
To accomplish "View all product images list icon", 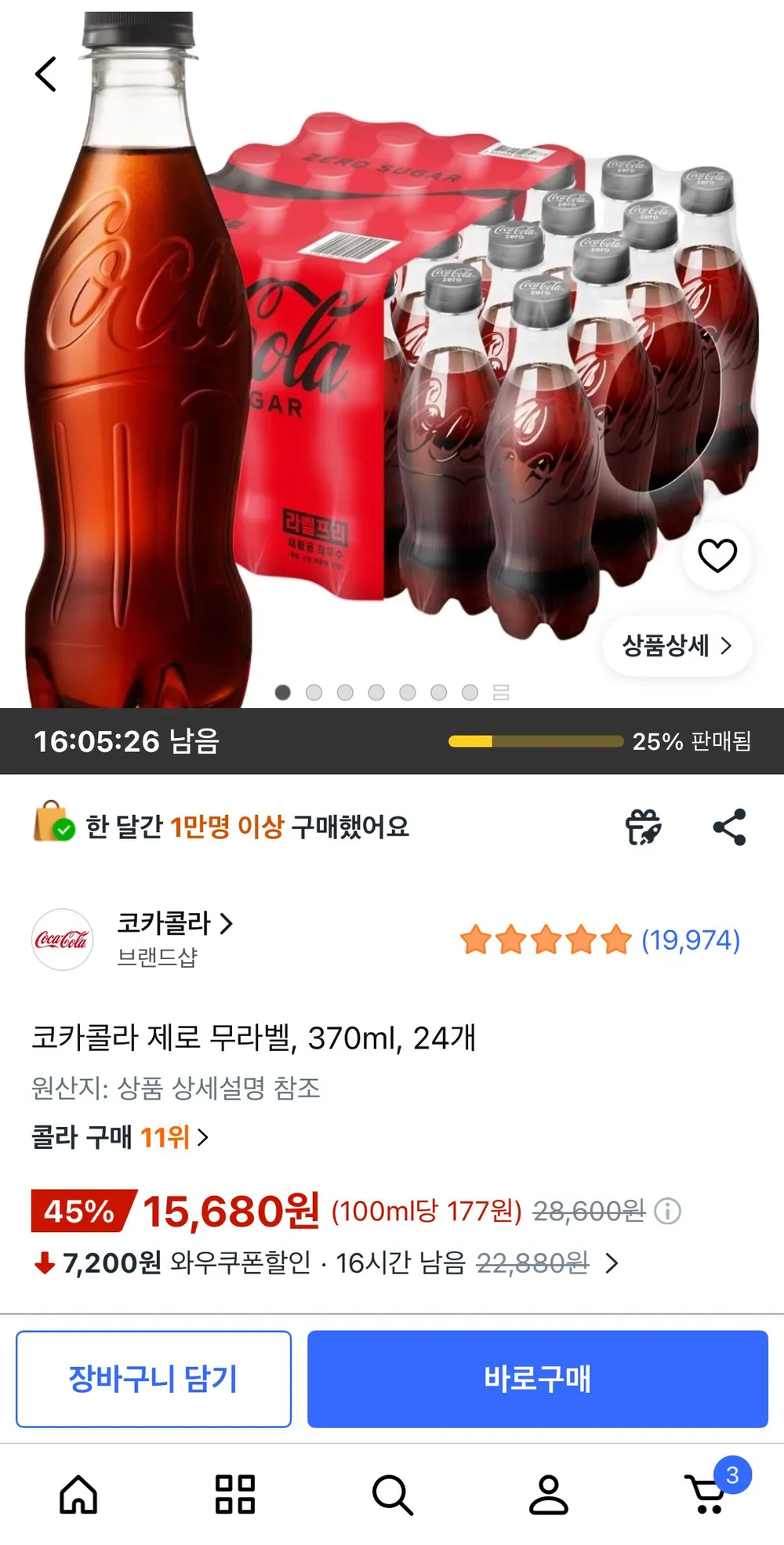I will 501,693.
